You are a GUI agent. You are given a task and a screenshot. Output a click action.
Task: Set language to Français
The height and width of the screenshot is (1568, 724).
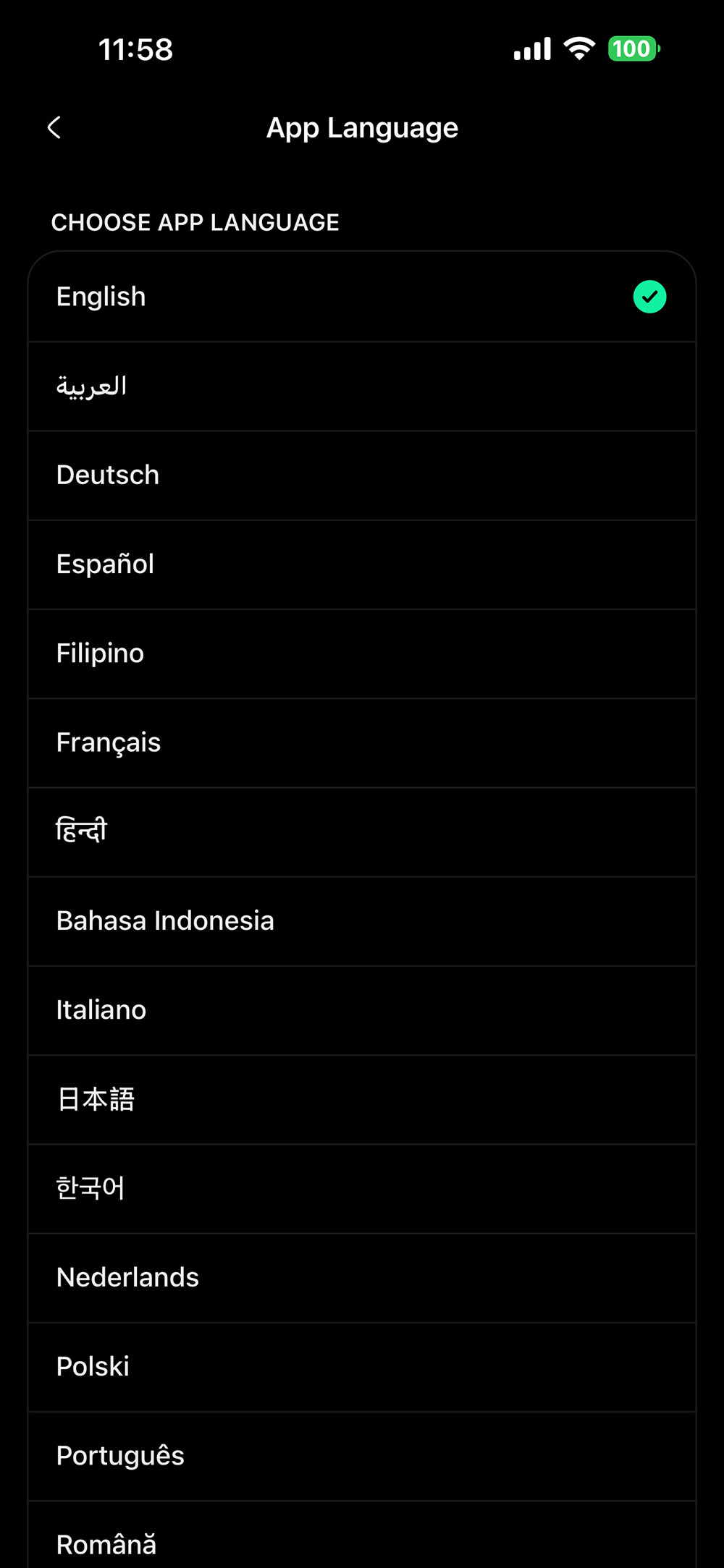click(x=361, y=742)
